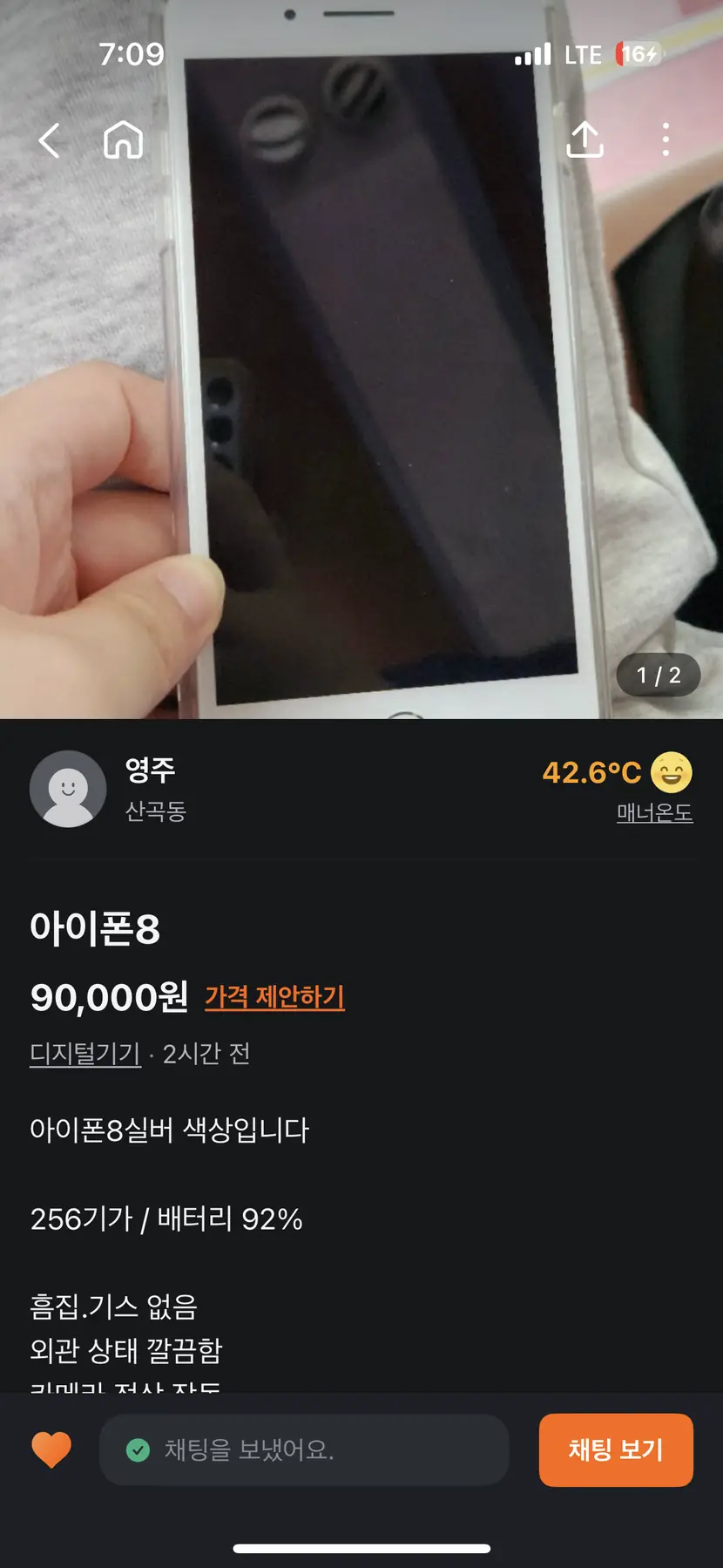Tap 가격 제안하기 to offer a price
Viewport: 723px width, 1568px height.
(274, 996)
